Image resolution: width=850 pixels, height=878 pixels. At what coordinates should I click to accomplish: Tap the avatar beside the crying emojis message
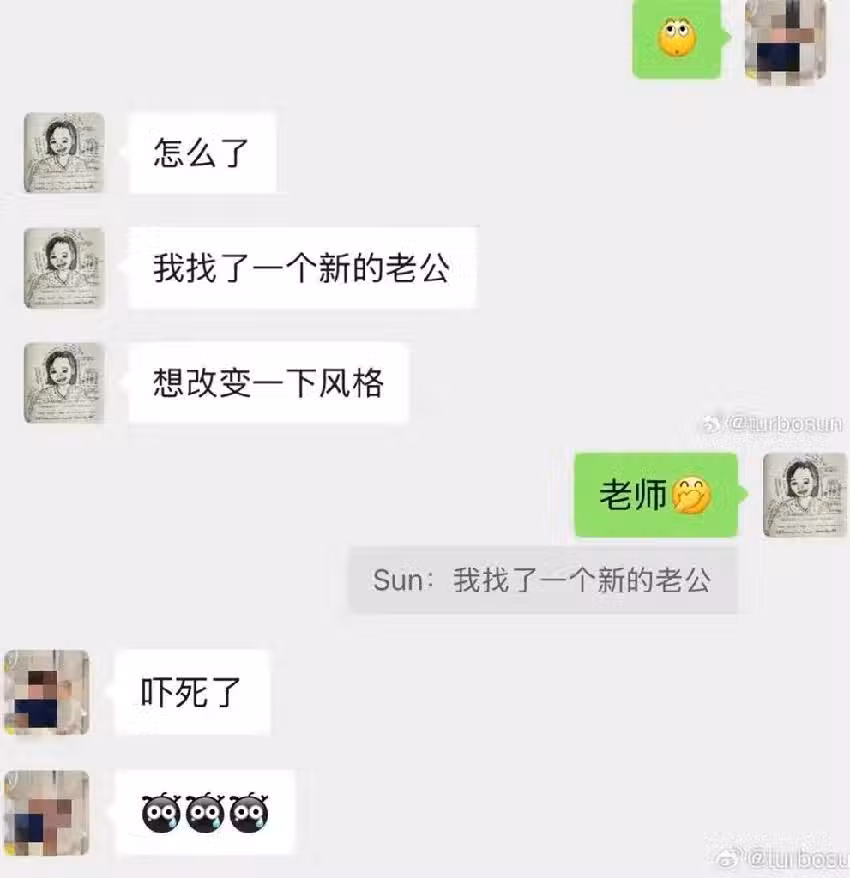tap(47, 812)
